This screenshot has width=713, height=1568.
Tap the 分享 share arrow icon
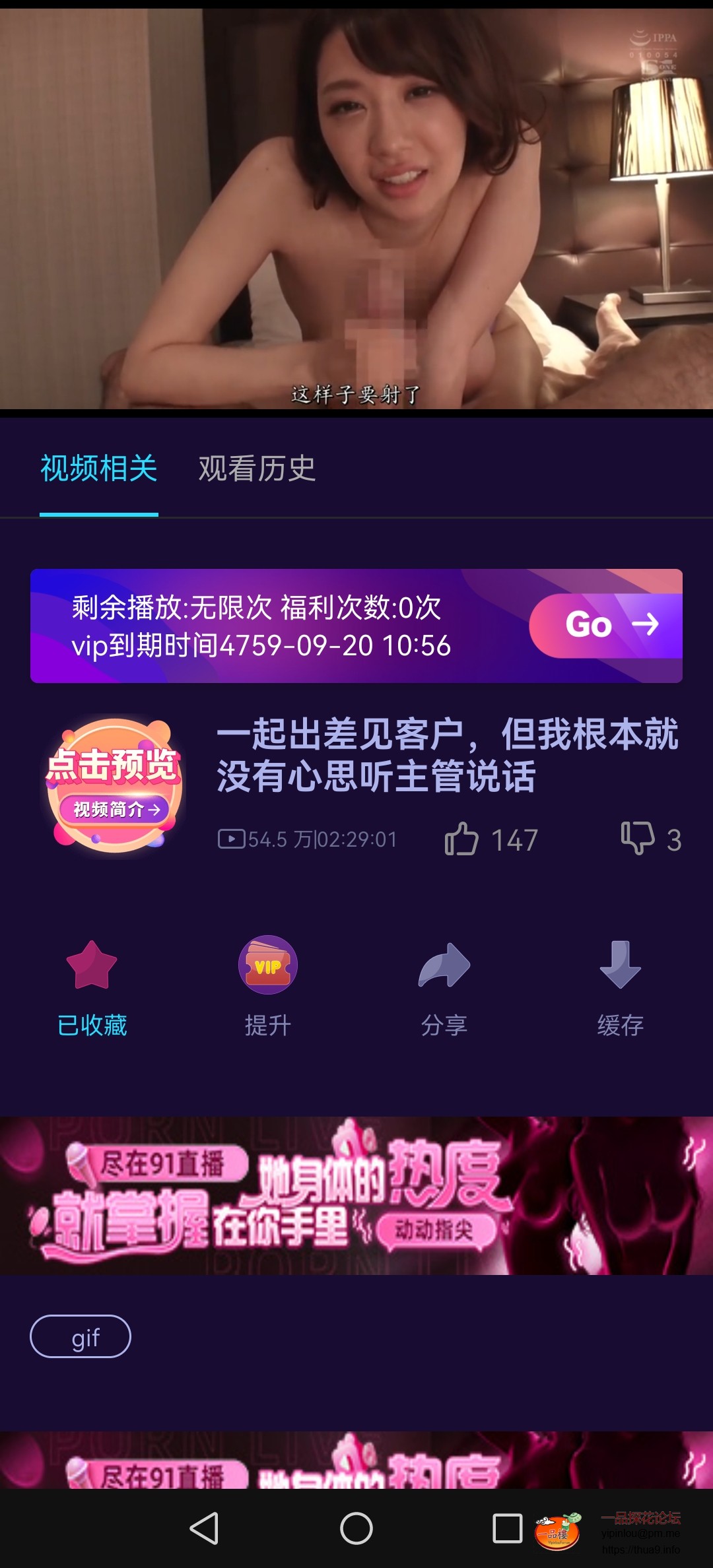[444, 964]
